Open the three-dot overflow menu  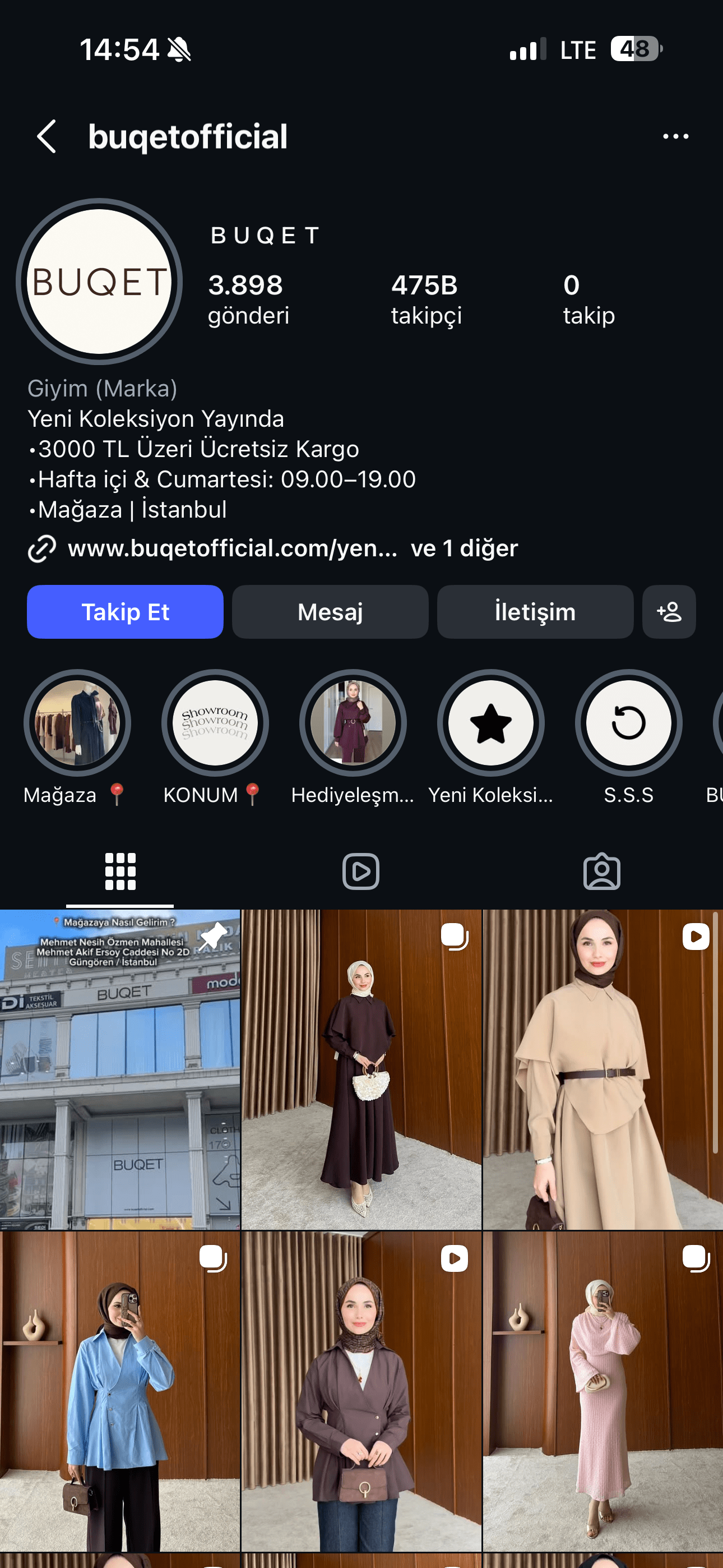pyautogui.click(x=675, y=136)
